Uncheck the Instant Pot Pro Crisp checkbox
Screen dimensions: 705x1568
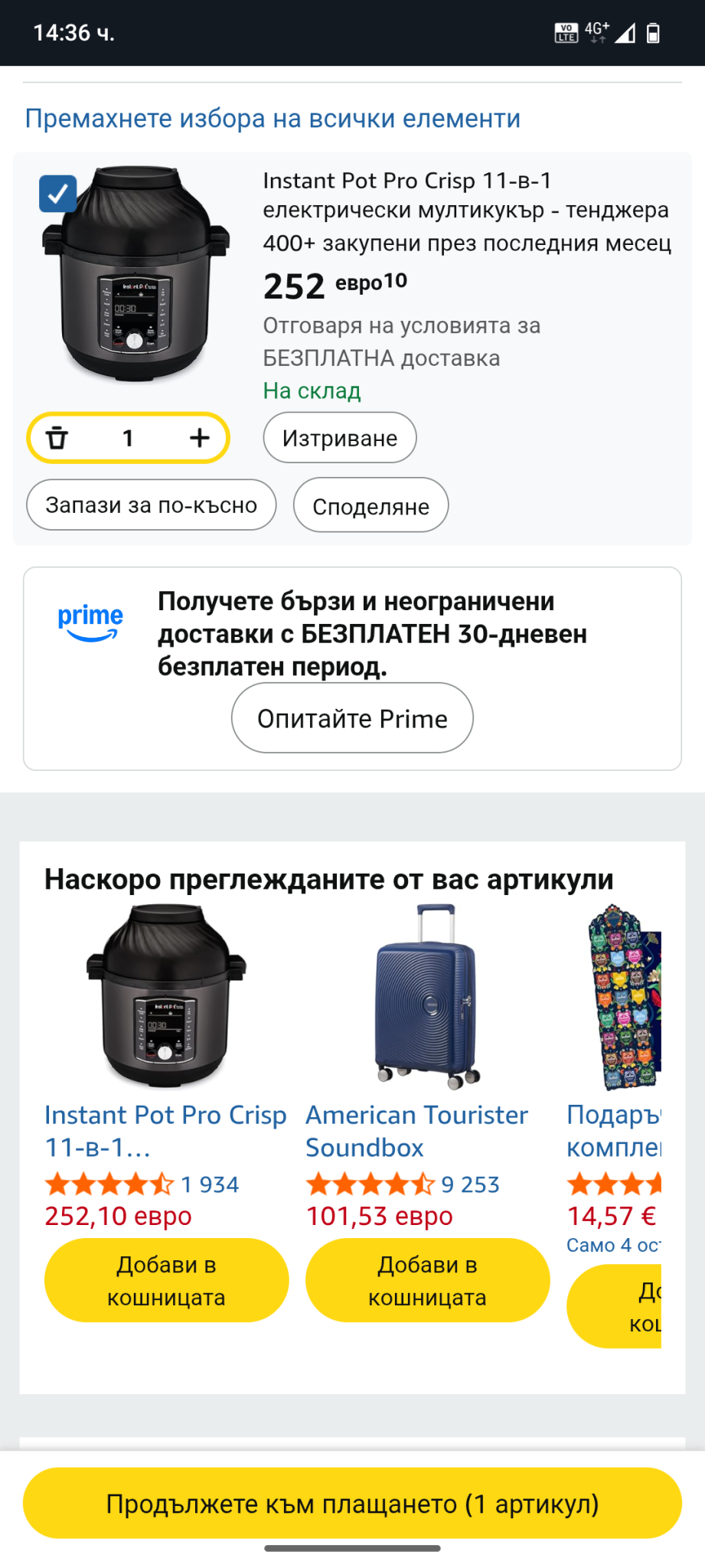click(x=58, y=194)
